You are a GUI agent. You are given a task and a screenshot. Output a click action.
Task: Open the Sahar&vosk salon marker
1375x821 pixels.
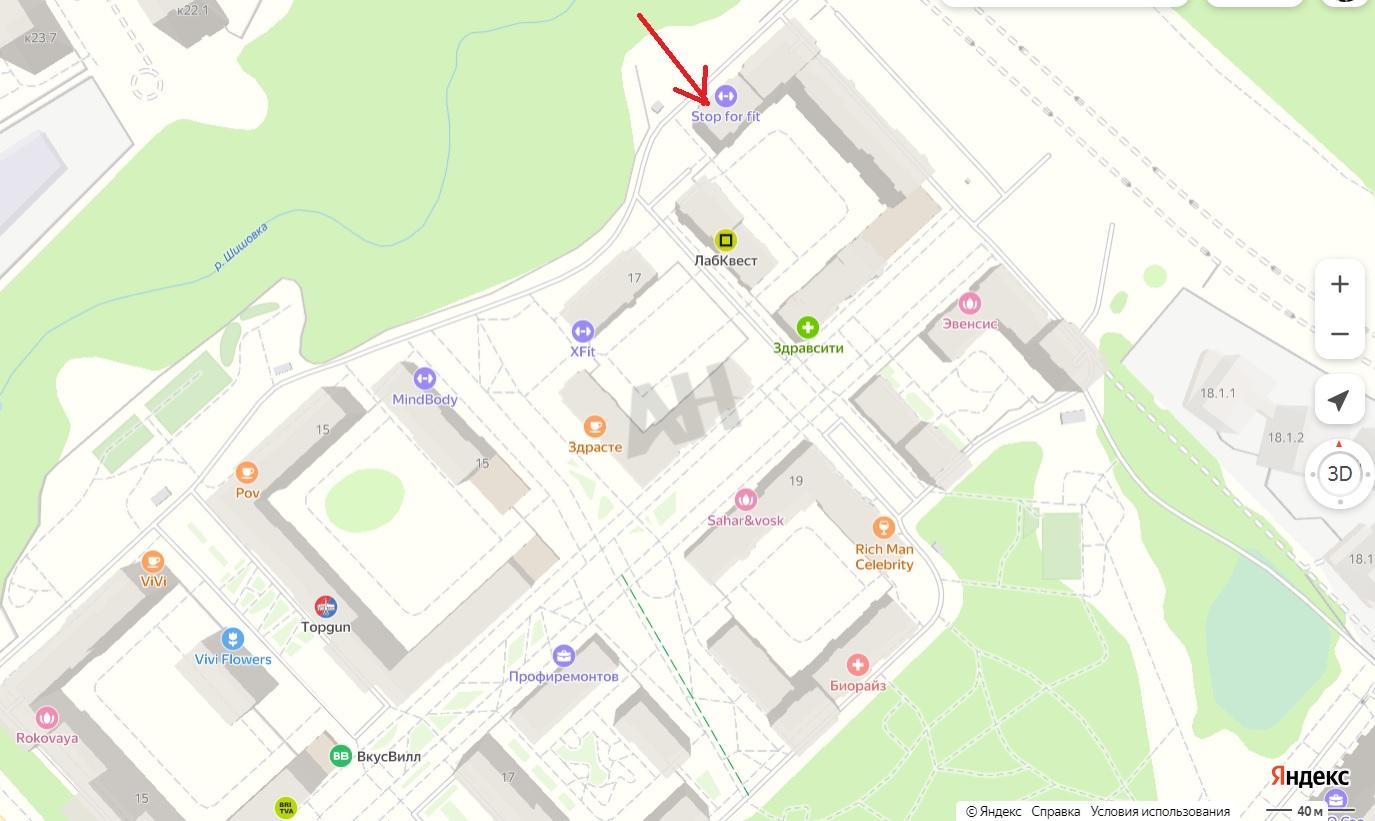(x=745, y=499)
